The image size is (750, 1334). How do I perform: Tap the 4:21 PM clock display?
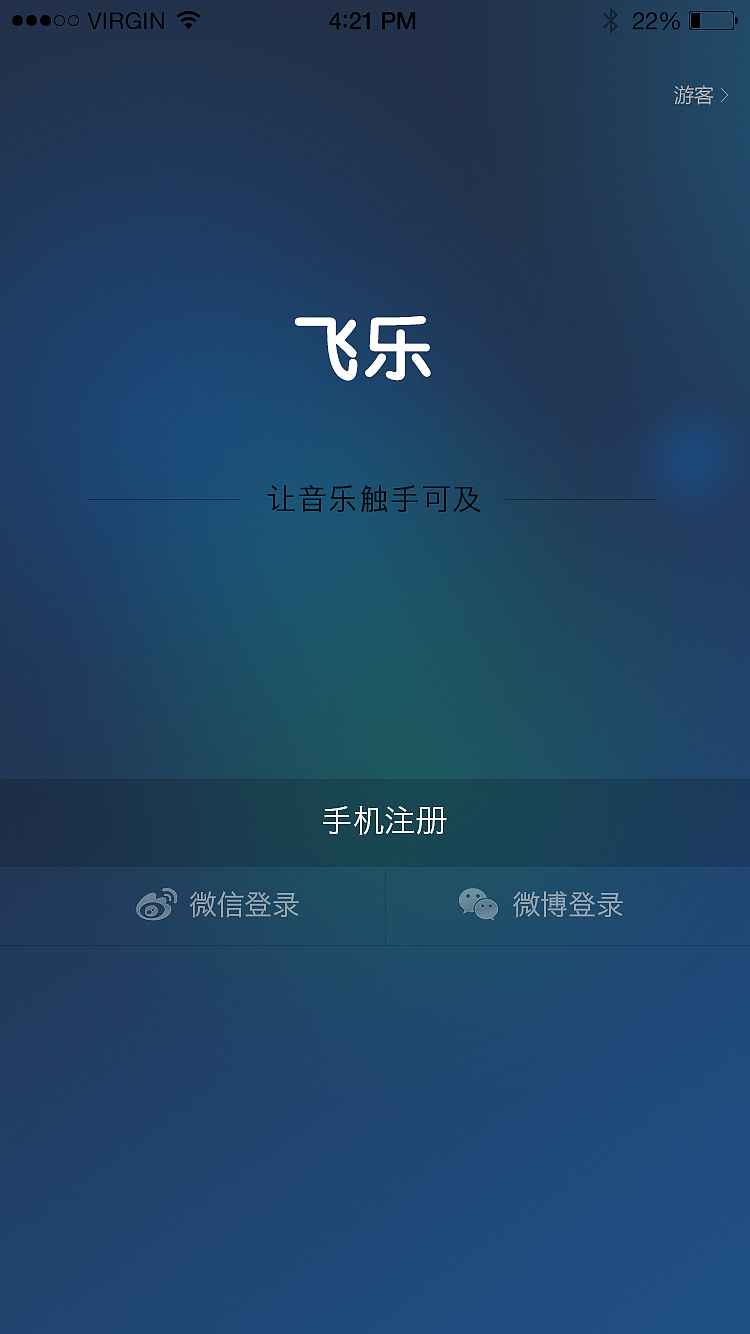coord(375,20)
